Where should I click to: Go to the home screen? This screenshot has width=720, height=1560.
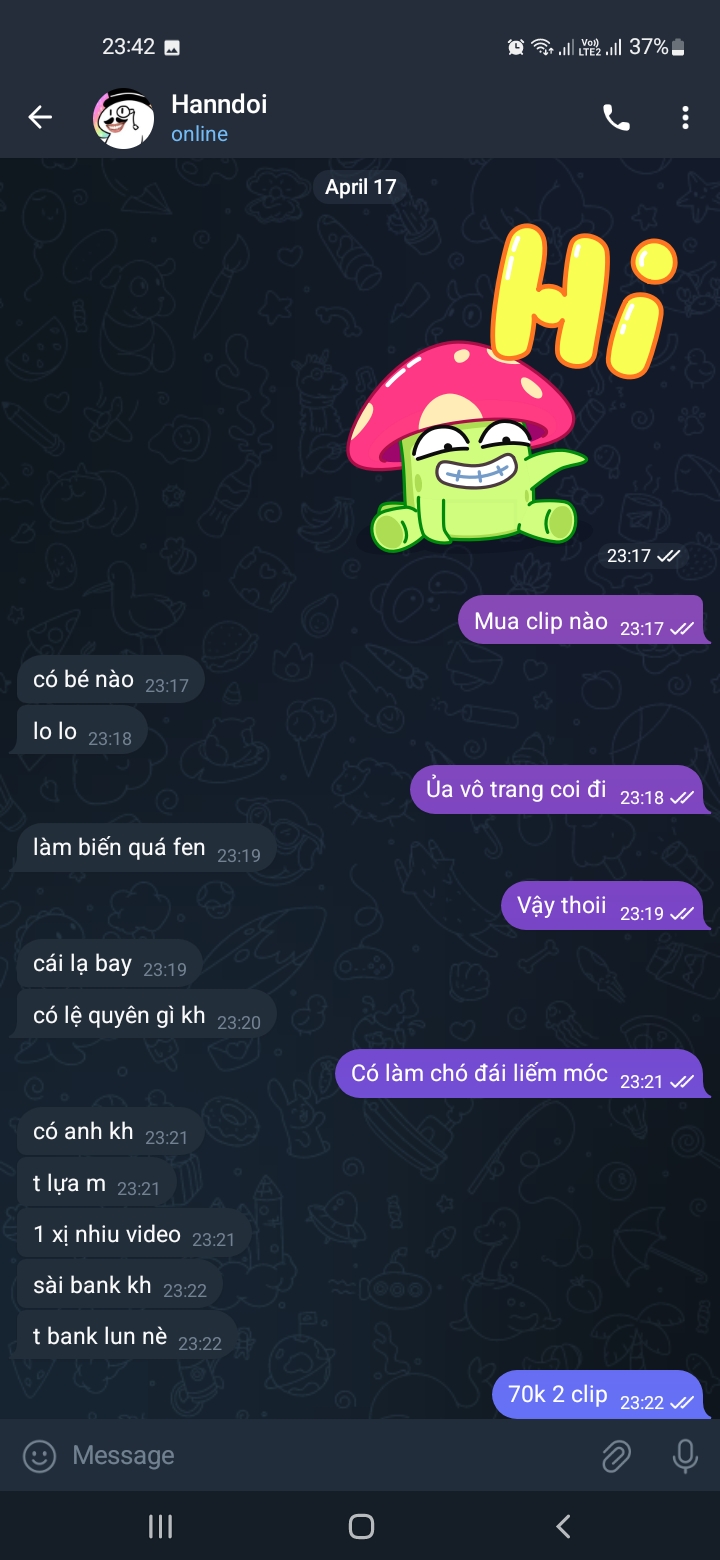point(361,1526)
